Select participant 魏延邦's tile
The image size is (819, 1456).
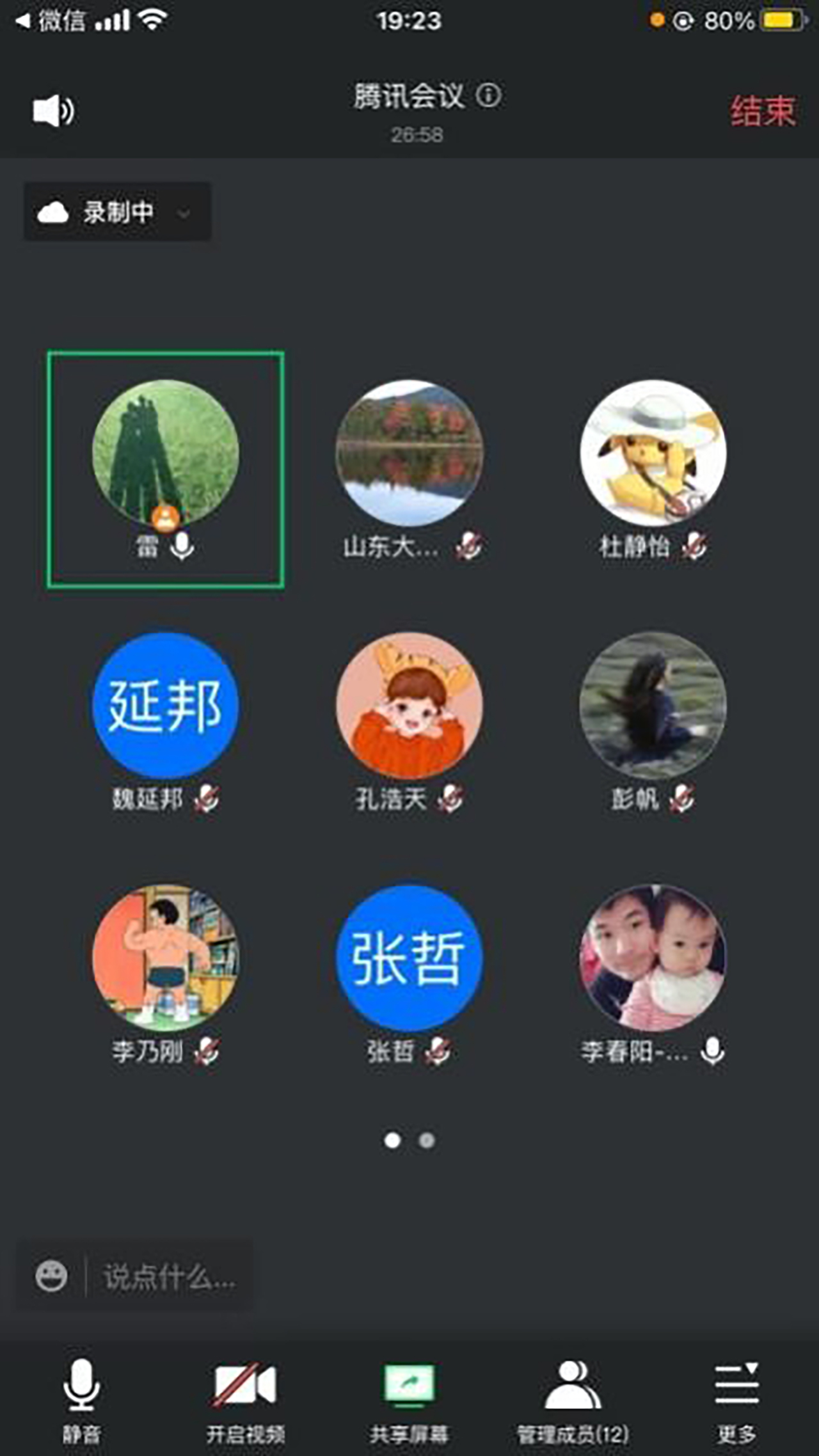[166, 723]
